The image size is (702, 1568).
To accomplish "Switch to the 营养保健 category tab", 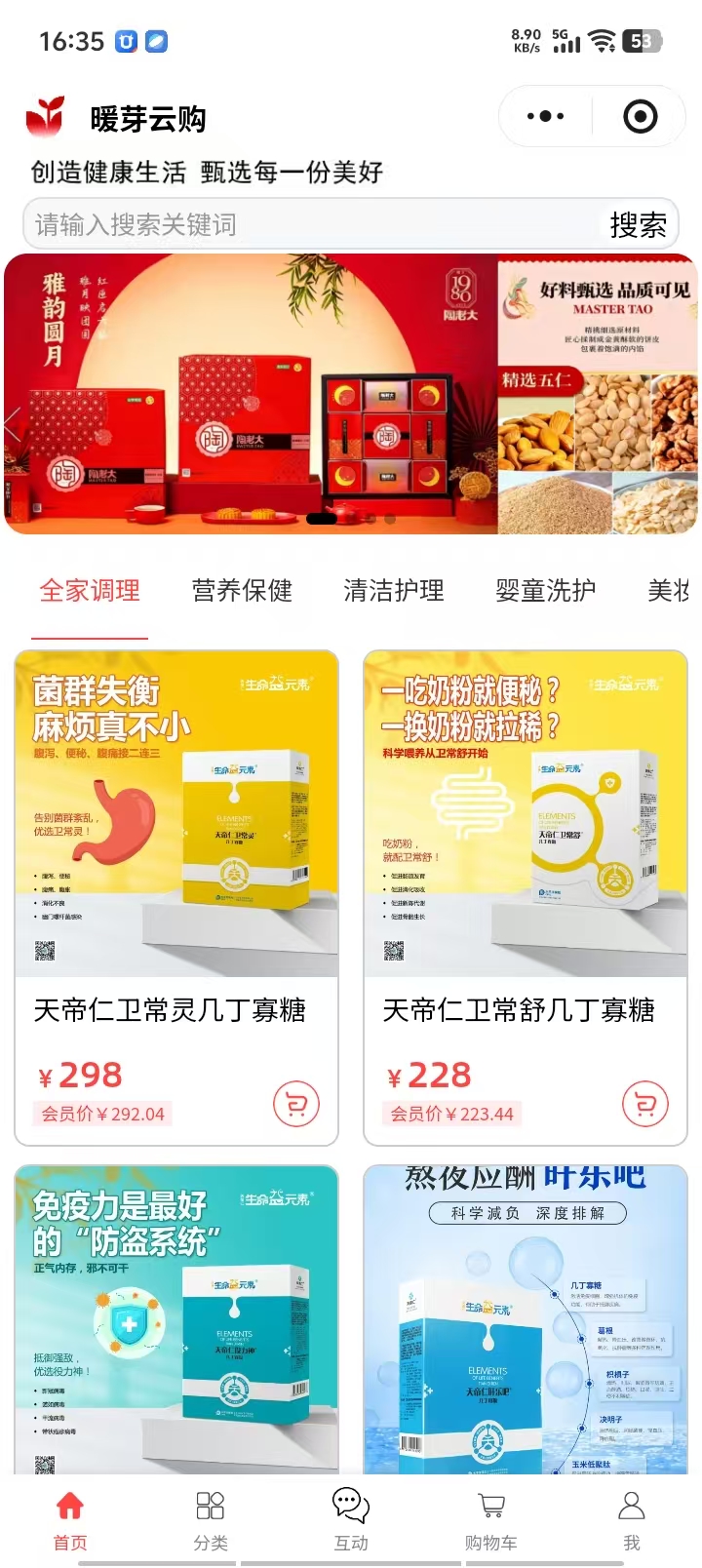I will [x=242, y=591].
